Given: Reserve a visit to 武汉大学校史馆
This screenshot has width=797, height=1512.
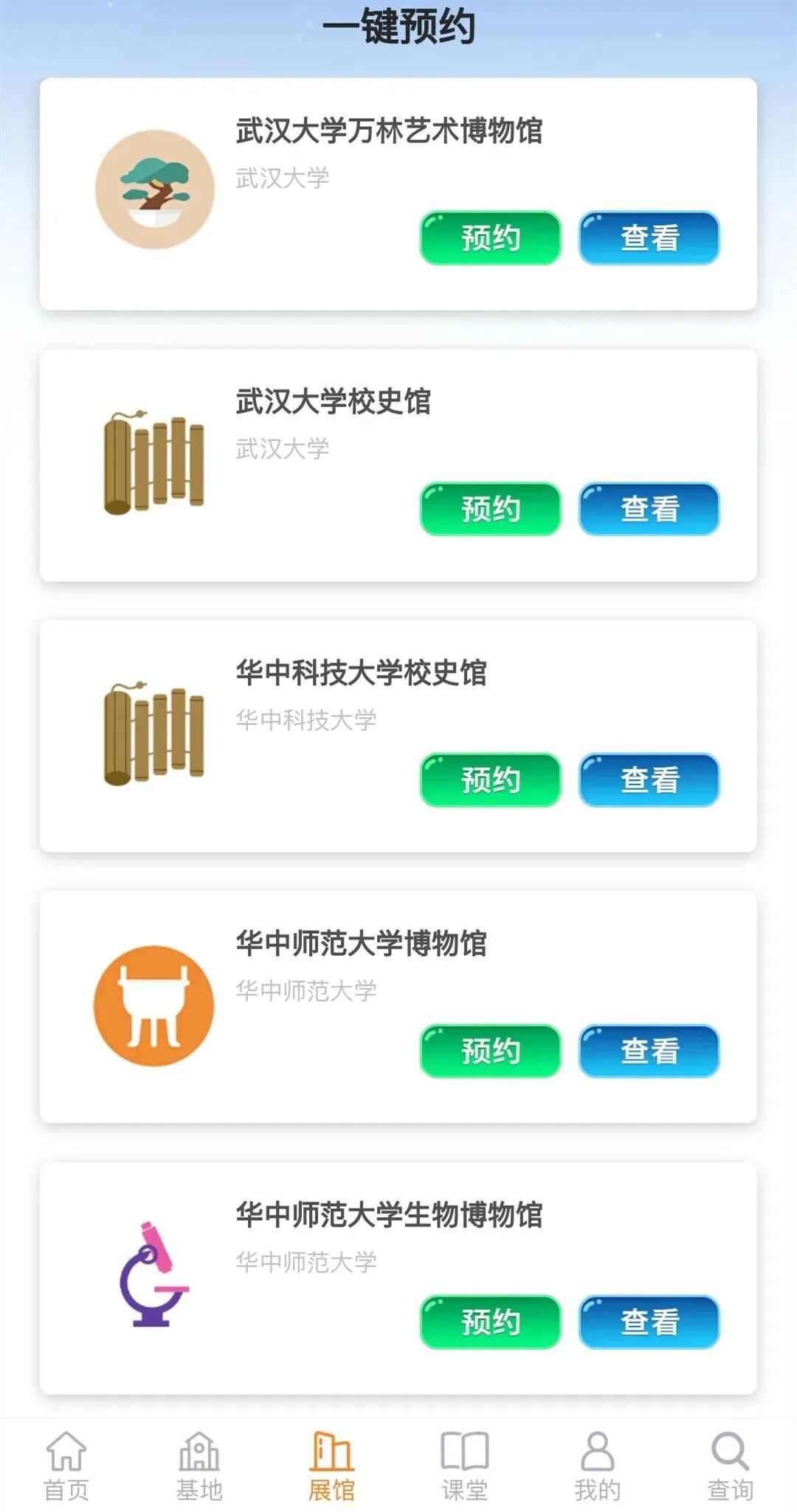Looking at the screenshot, I should click(490, 509).
